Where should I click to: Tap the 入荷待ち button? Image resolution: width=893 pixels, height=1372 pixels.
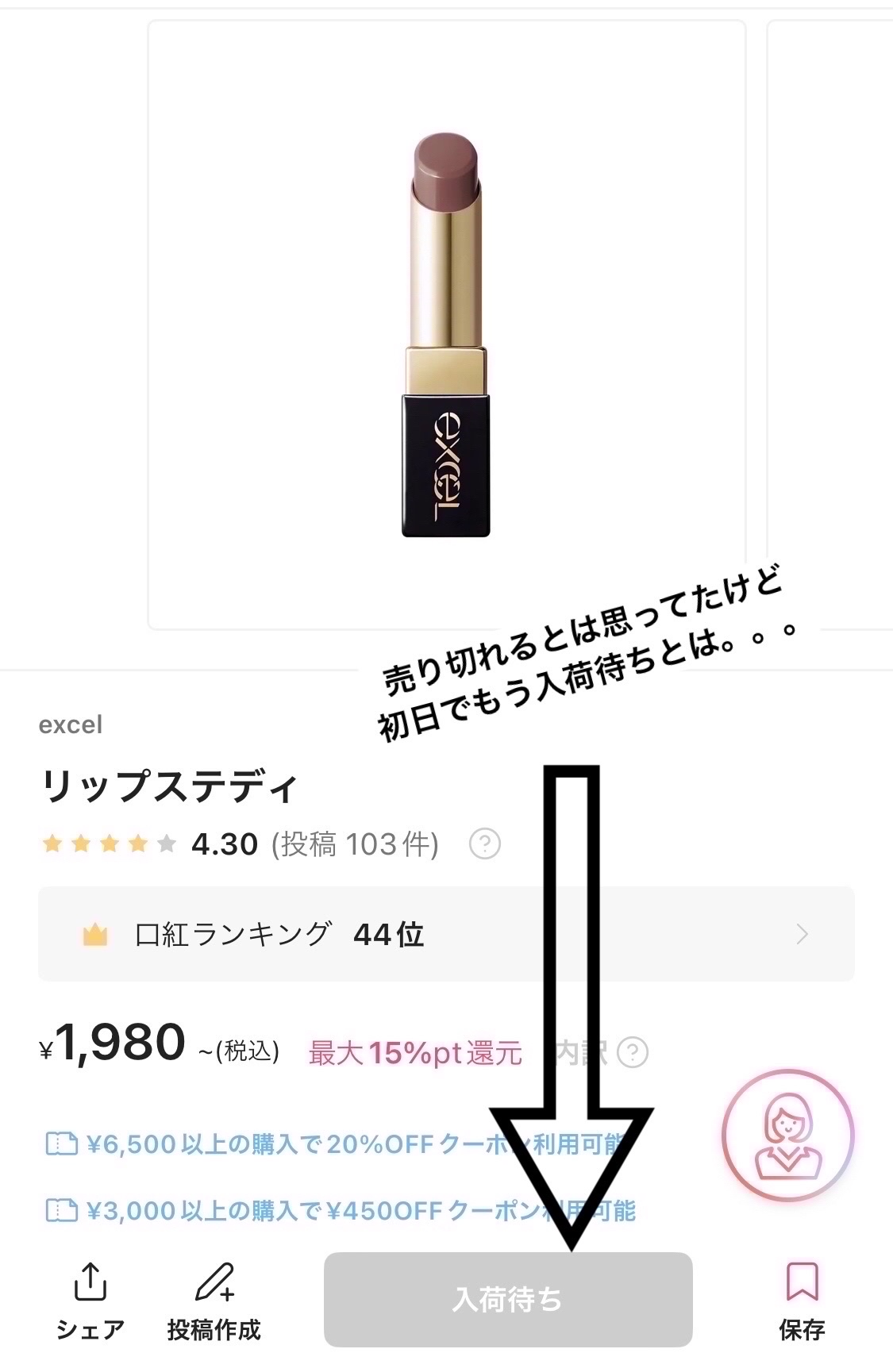[507, 1299]
